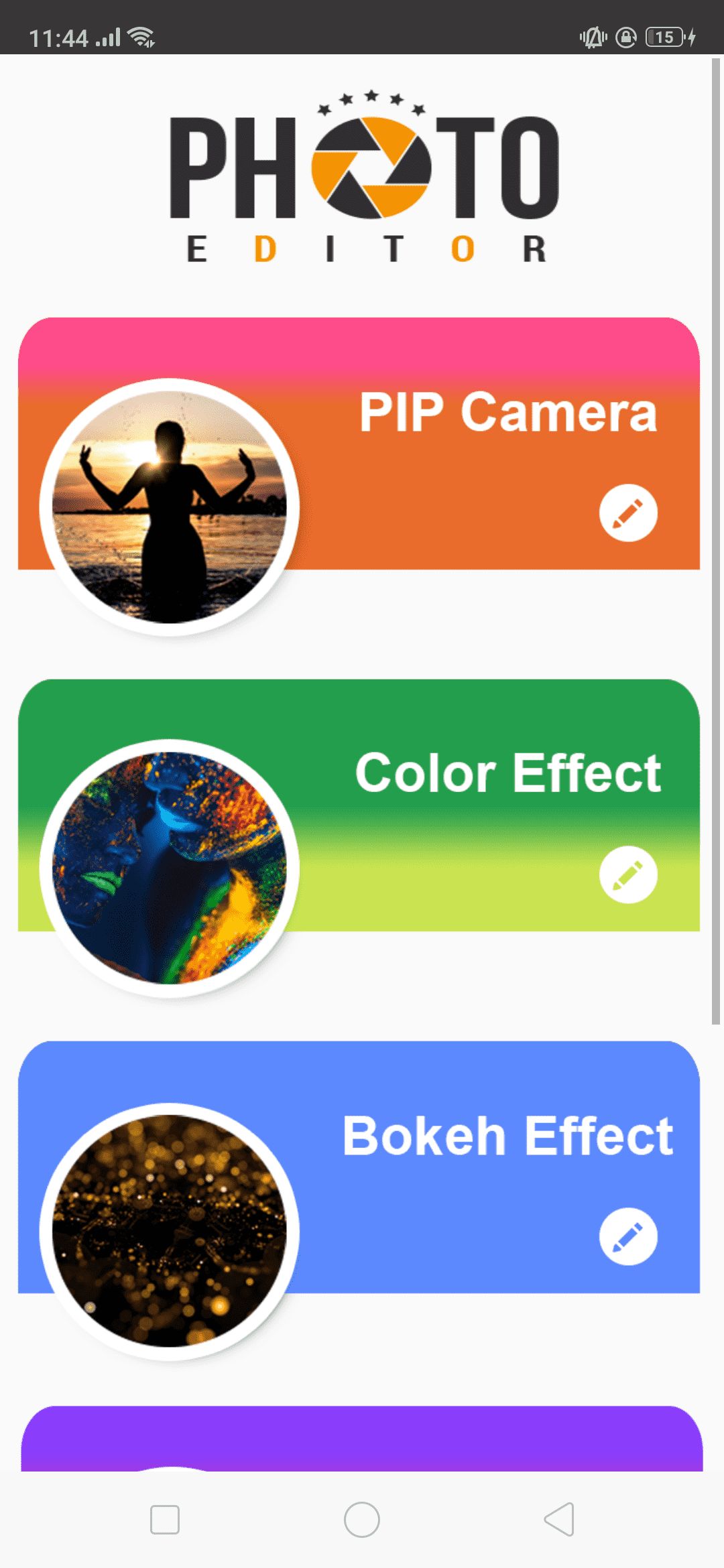Tap the pencil icon on Color Effect
The image size is (724, 1568).
[628, 874]
